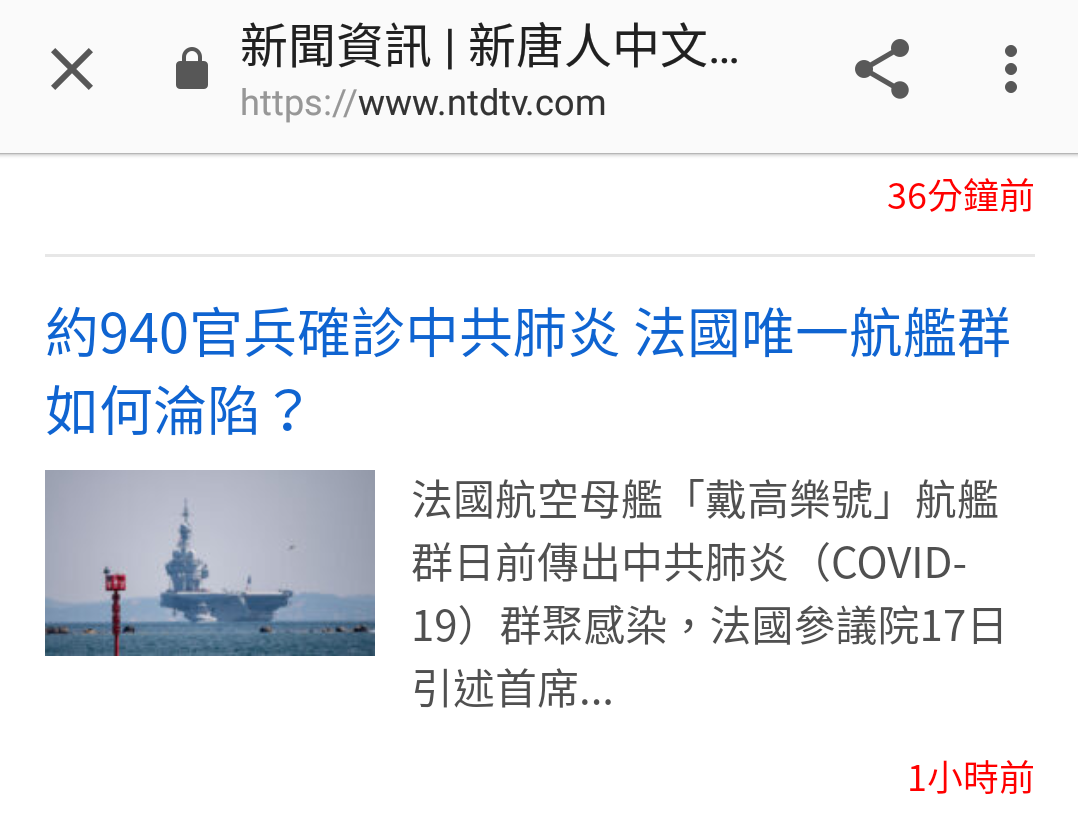Open the three-dot overflow menu
Screen dimensions: 1078x829
[x=1010, y=70]
